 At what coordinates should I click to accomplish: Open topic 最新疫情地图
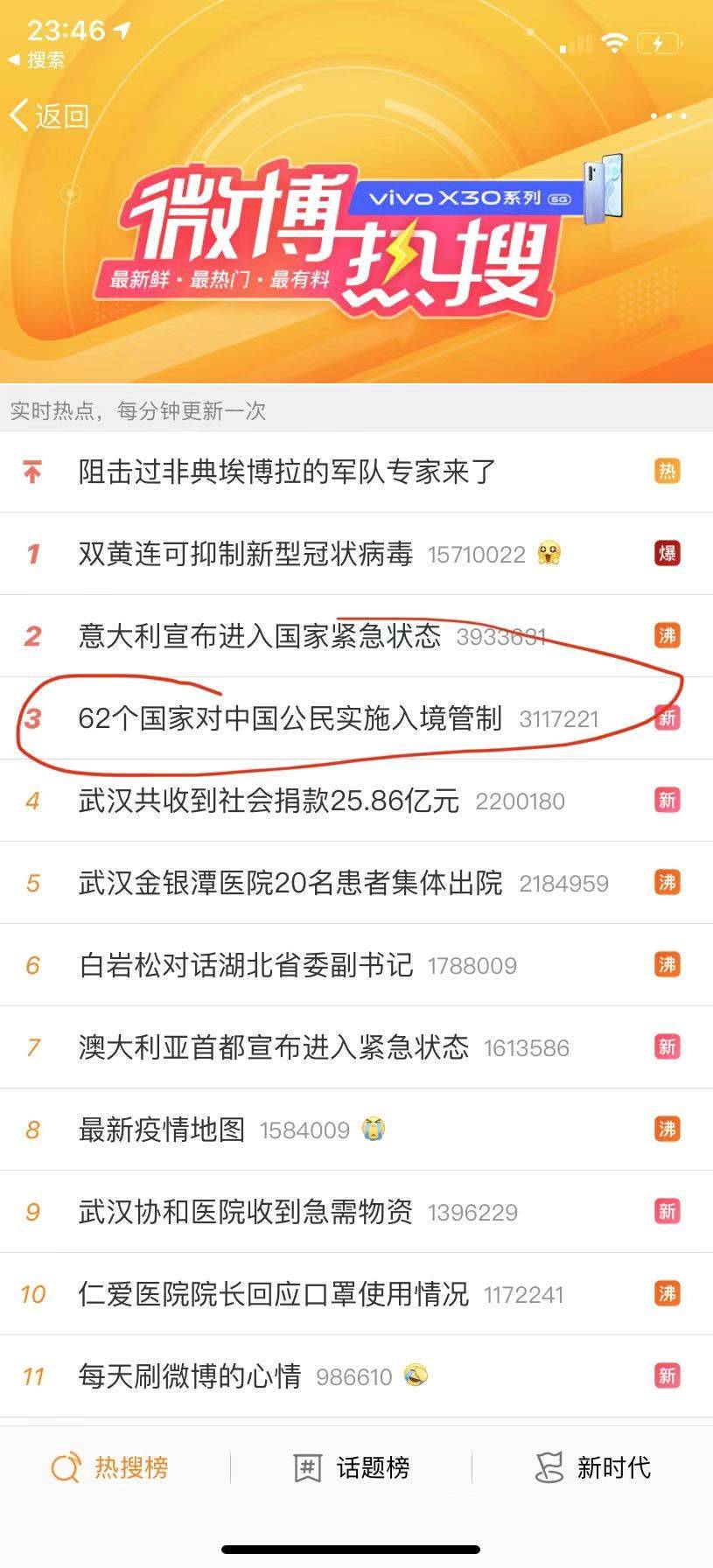pyautogui.click(x=162, y=1130)
